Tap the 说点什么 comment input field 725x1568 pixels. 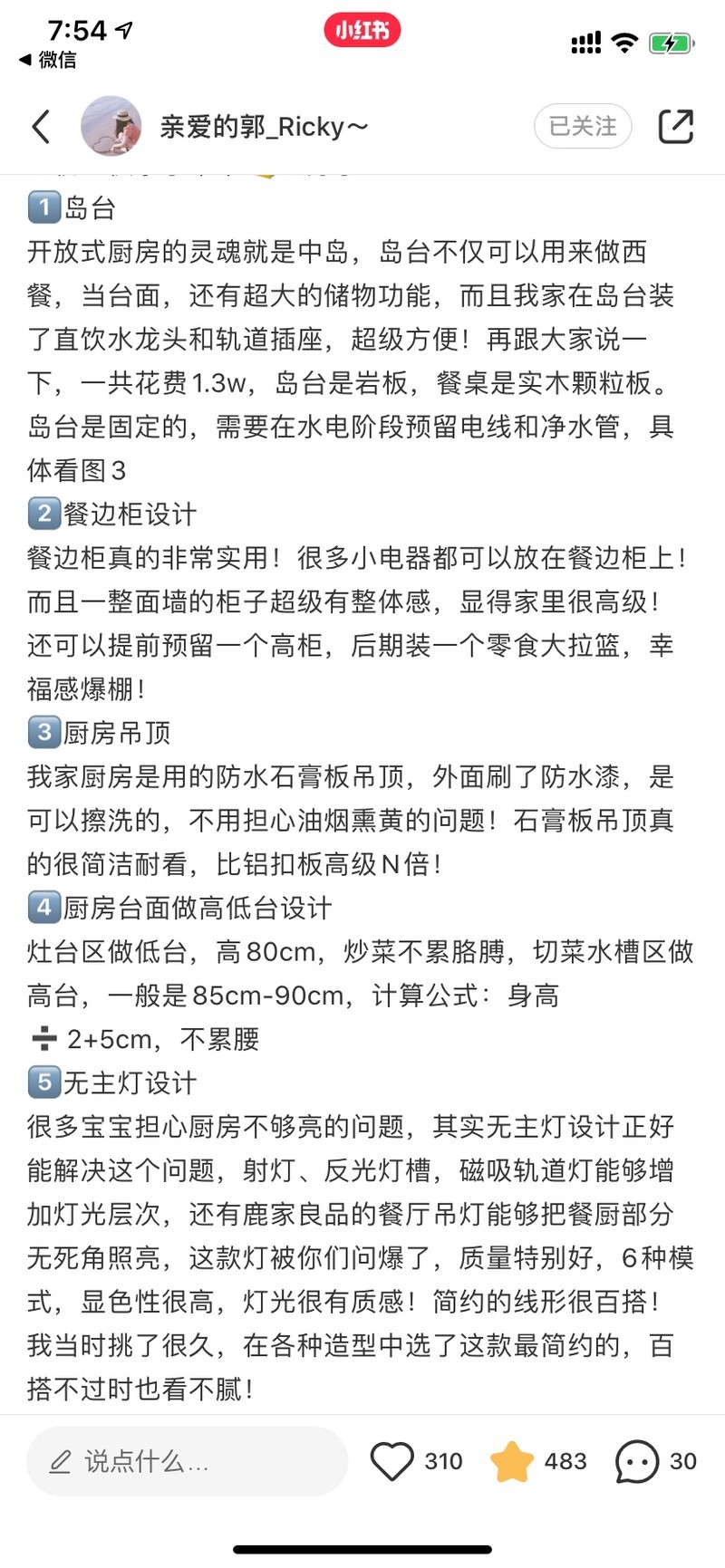point(187,1460)
